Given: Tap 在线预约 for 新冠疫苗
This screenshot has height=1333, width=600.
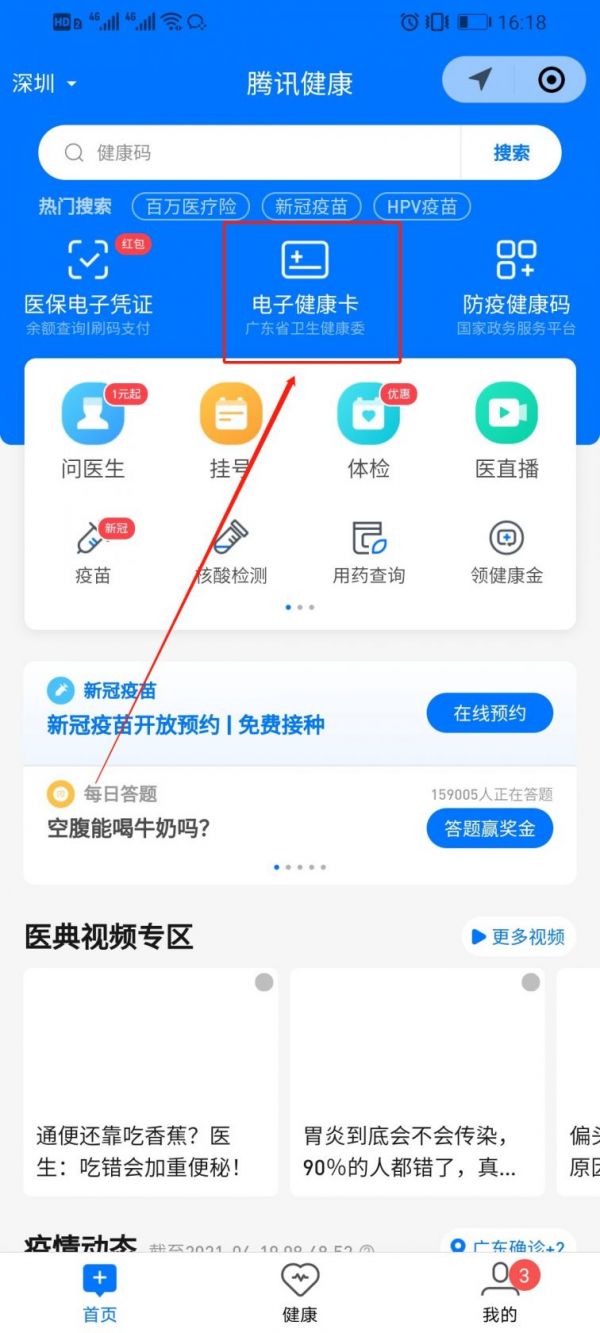Looking at the screenshot, I should [490, 713].
